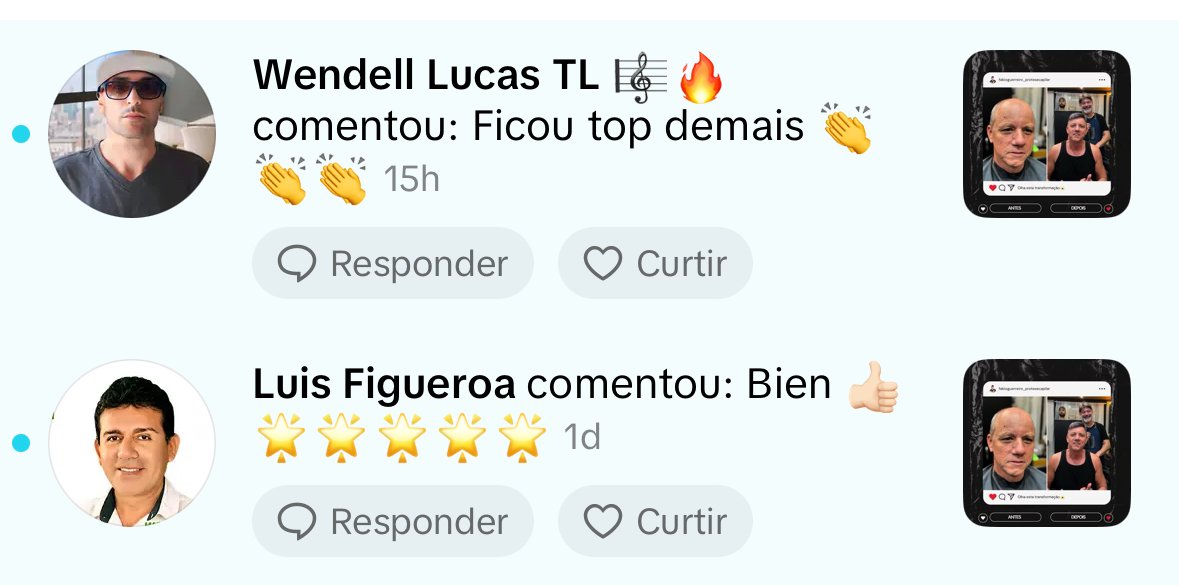
Task: Open Luis Figueroa's profile picture
Action: coord(132,443)
